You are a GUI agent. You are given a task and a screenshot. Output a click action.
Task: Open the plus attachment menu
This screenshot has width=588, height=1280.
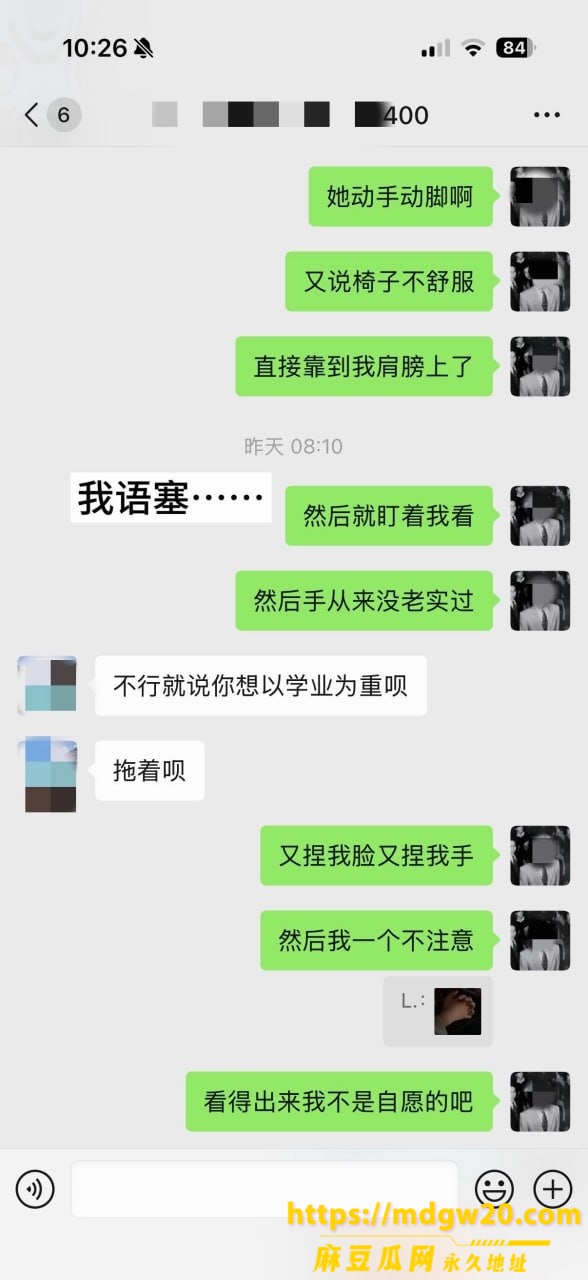(x=553, y=1189)
